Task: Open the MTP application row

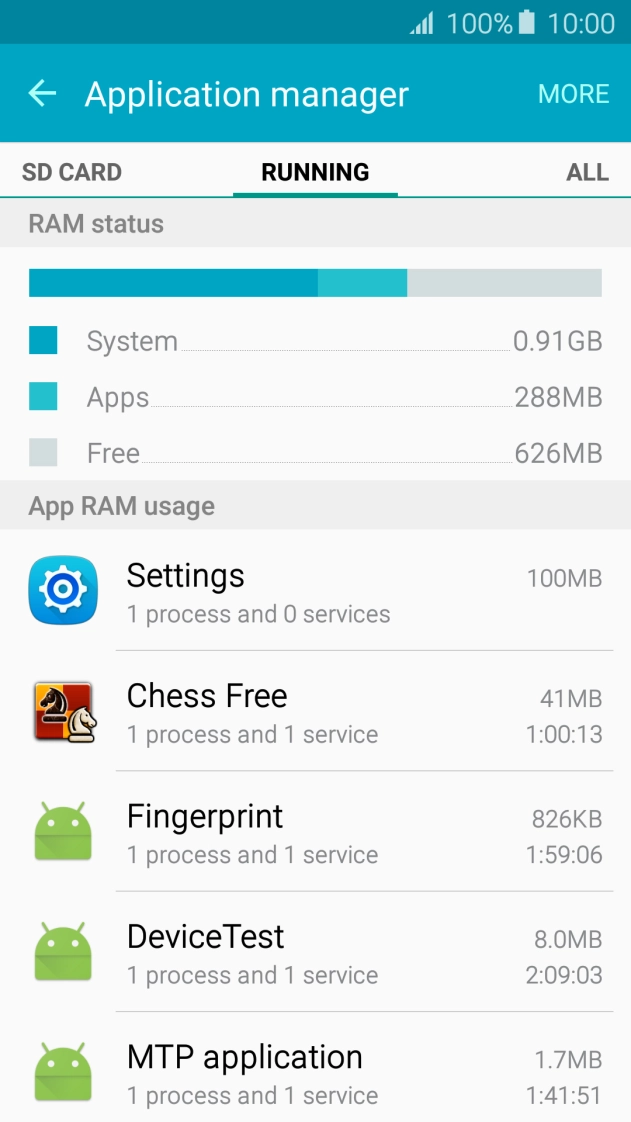Action: (315, 1072)
